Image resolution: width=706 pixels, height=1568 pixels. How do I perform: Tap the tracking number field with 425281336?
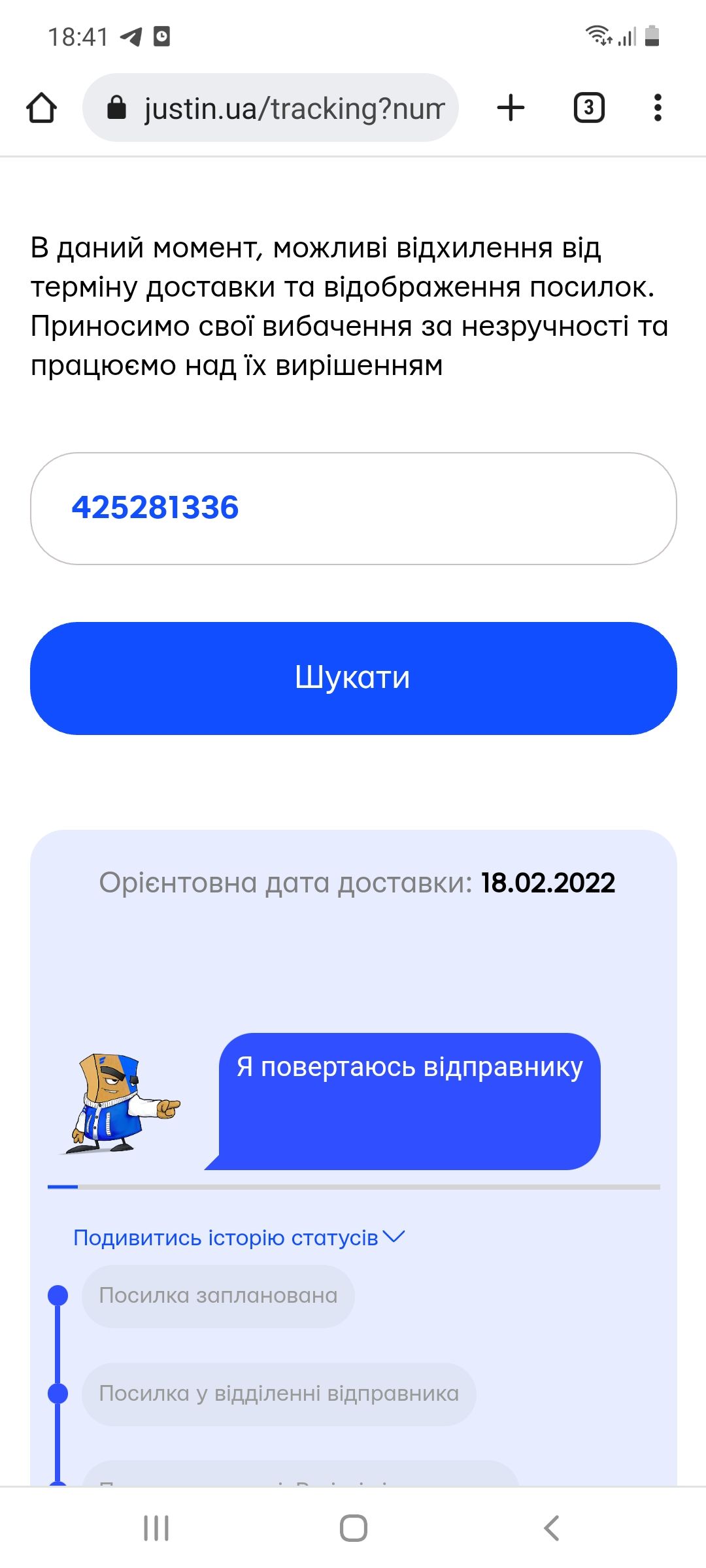pos(353,508)
